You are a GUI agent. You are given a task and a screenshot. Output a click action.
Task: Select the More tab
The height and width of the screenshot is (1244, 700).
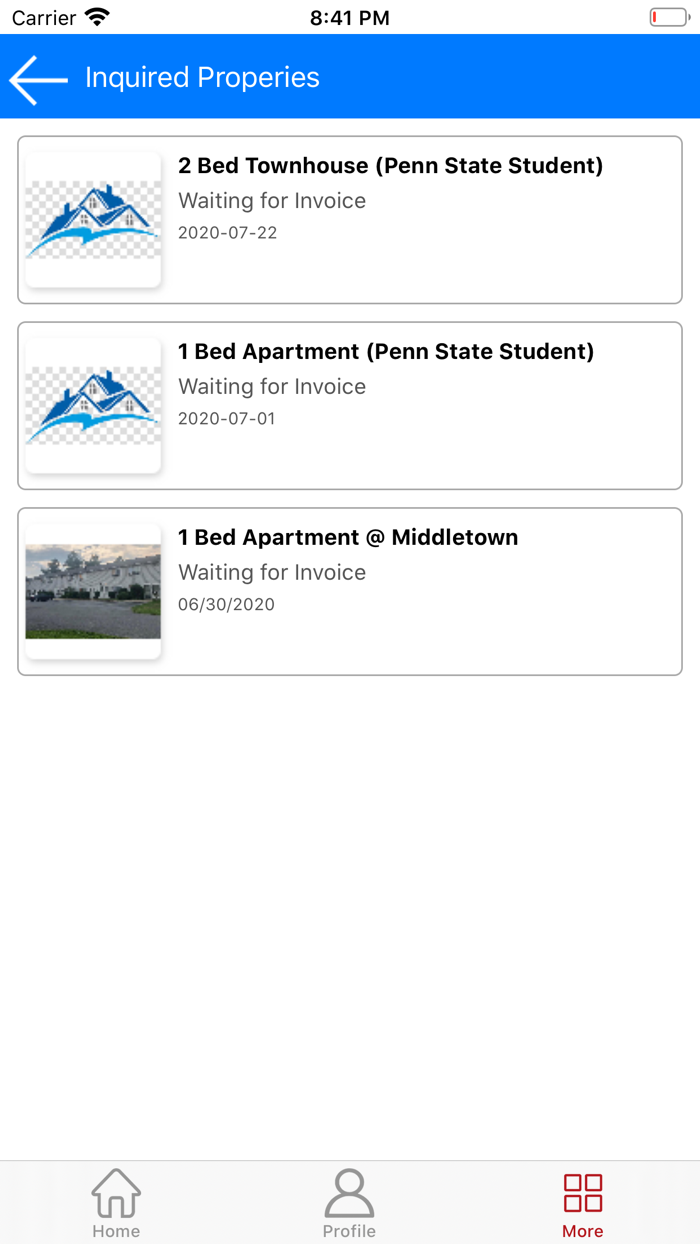coord(582,1202)
